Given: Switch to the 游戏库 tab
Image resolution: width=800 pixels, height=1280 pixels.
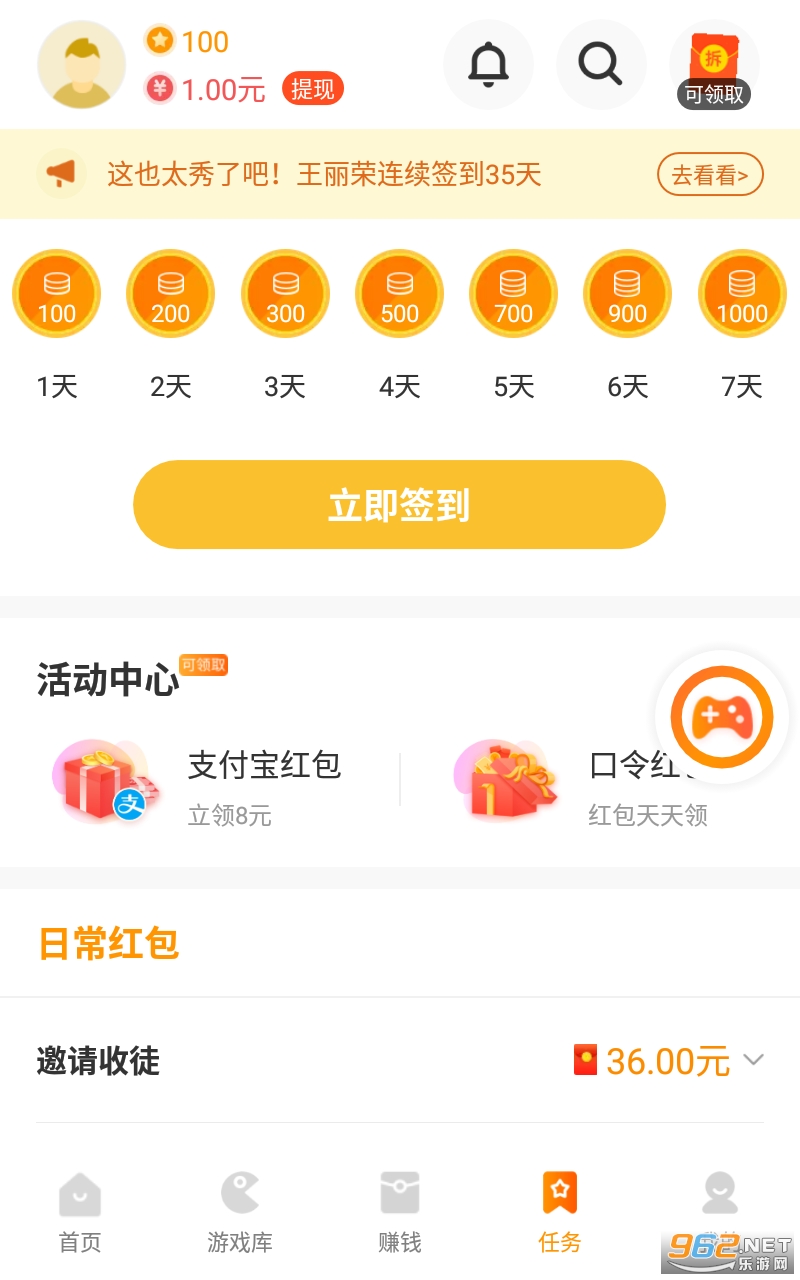Looking at the screenshot, I should point(240,1212).
